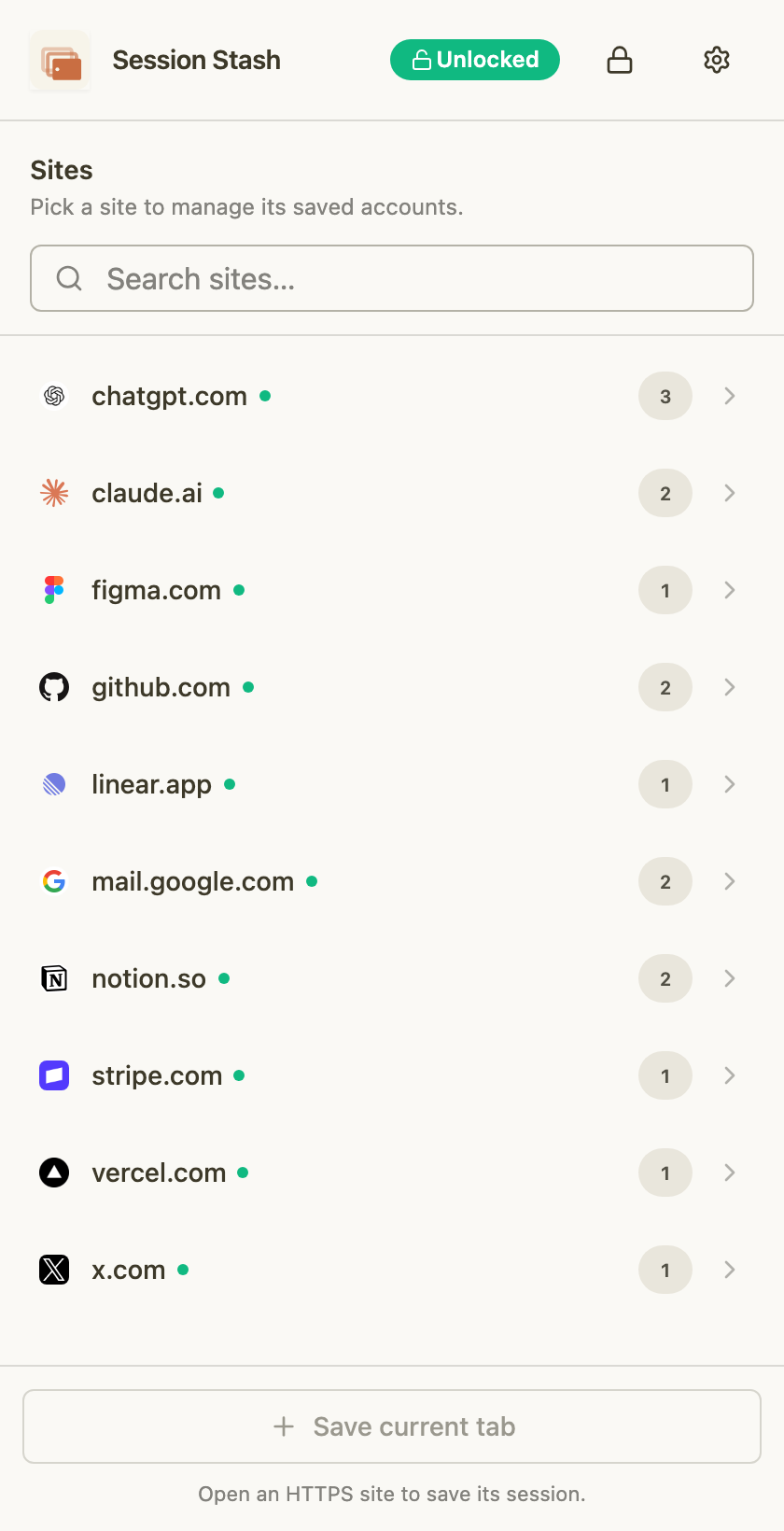Open notion.so saved accounts

(390, 978)
